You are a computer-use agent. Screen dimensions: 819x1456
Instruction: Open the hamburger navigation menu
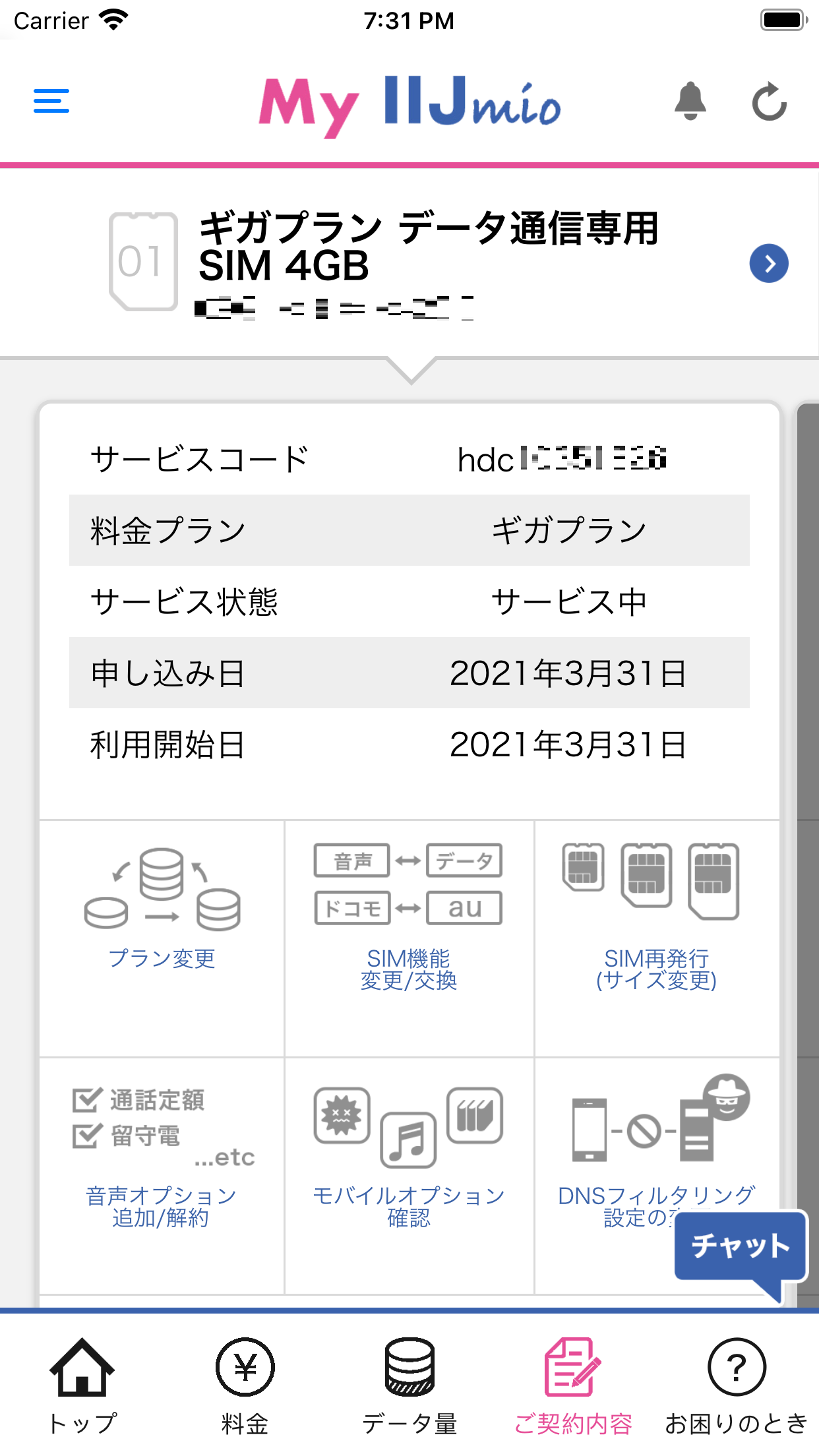(51, 102)
